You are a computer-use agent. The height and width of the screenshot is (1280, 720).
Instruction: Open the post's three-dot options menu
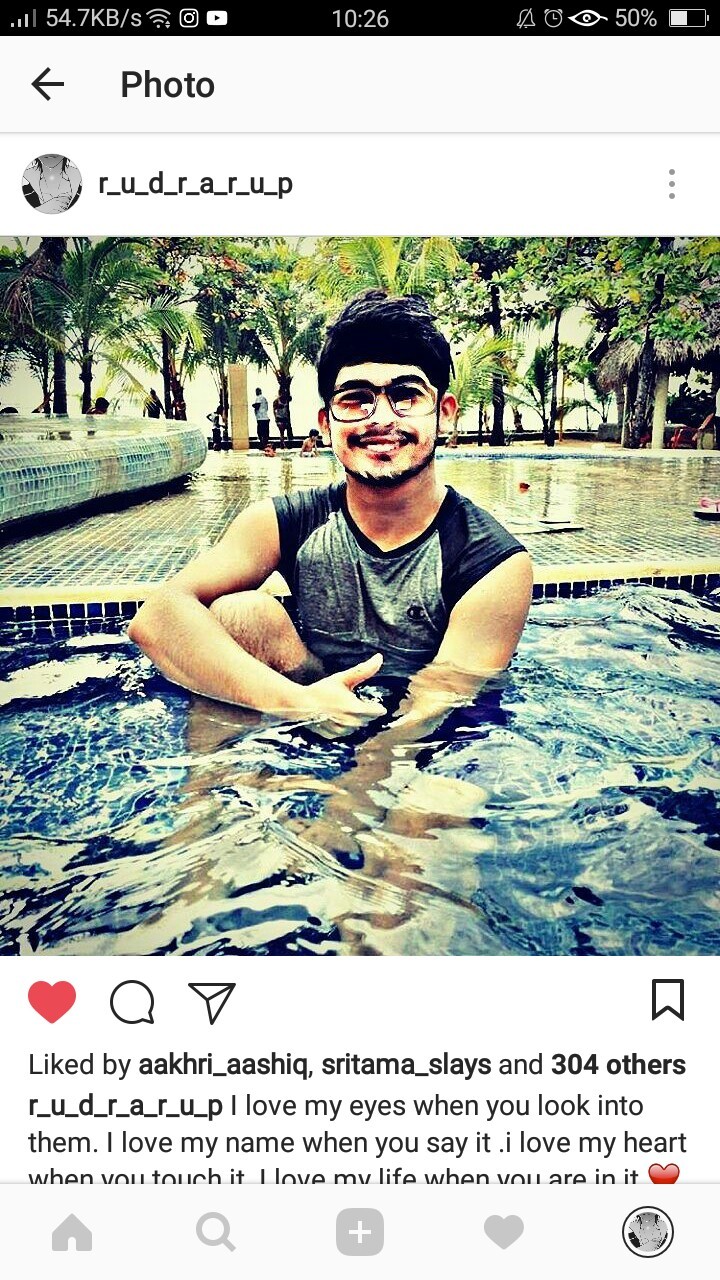pyautogui.click(x=671, y=184)
